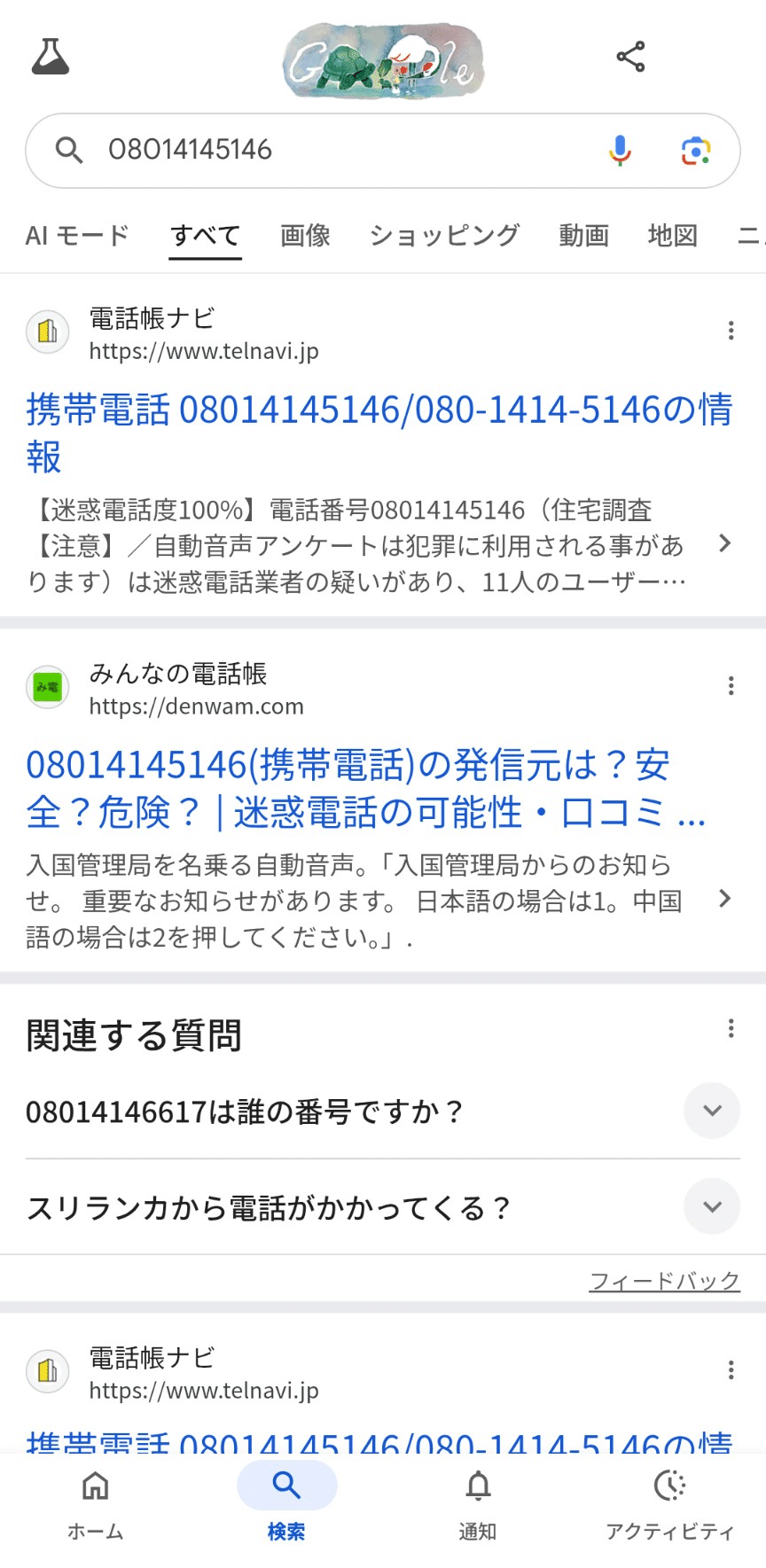
Task: Expand スリランカから電話がかかってくる？ question
Action: click(x=711, y=1206)
